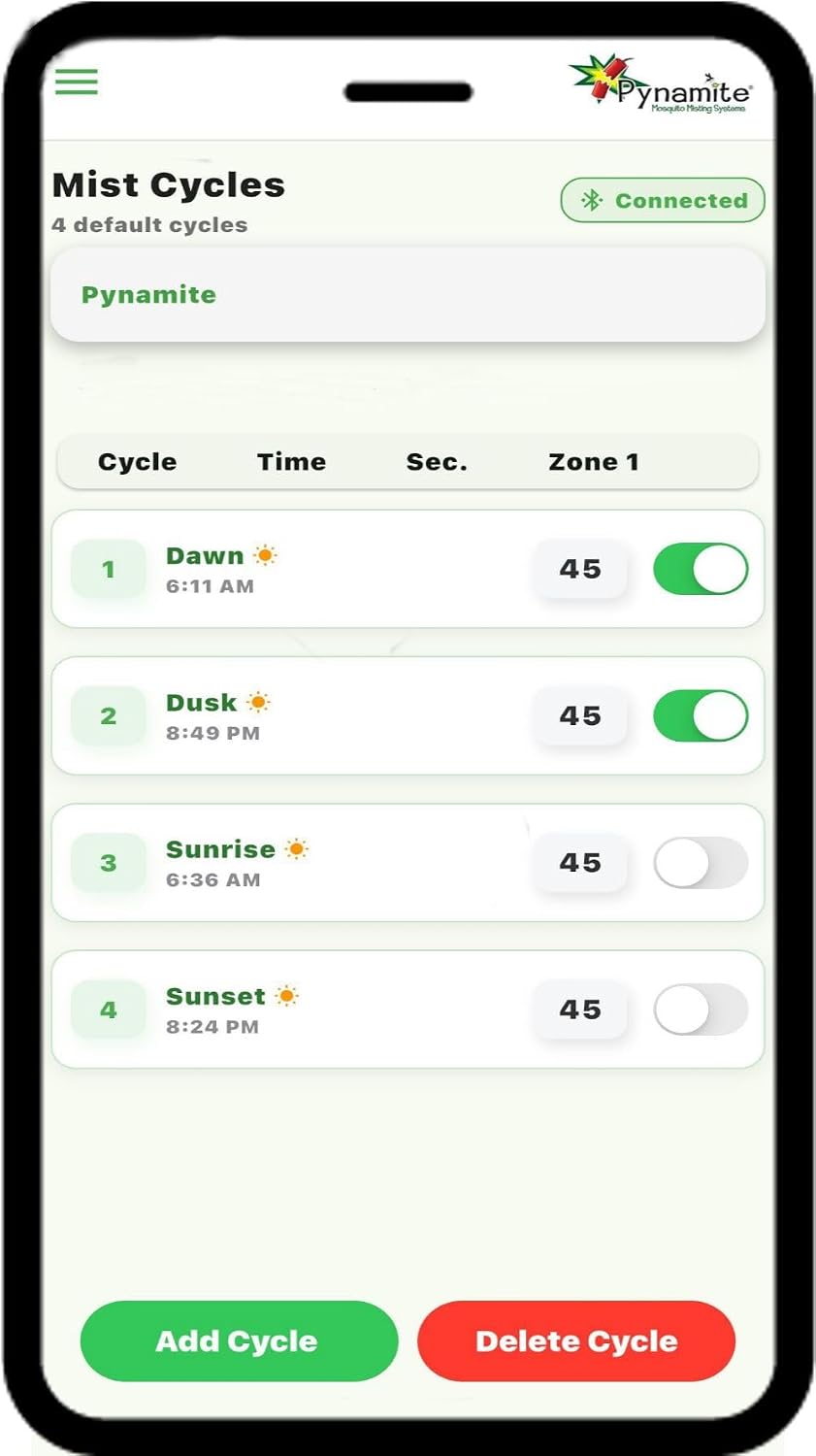The width and height of the screenshot is (816, 1456).
Task: Change the seconds value for Dusk
Action: [580, 716]
